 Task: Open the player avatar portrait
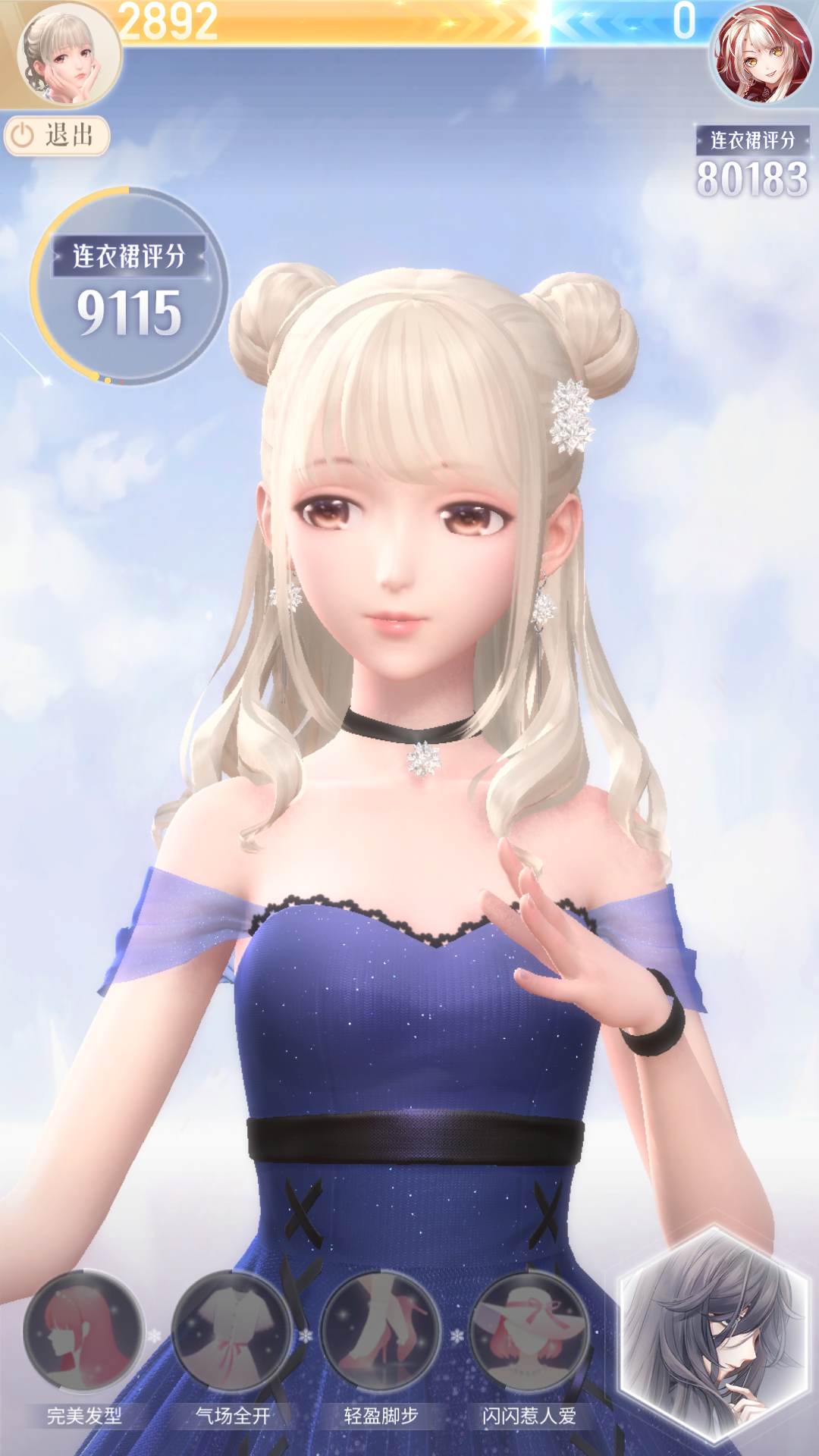(68, 55)
